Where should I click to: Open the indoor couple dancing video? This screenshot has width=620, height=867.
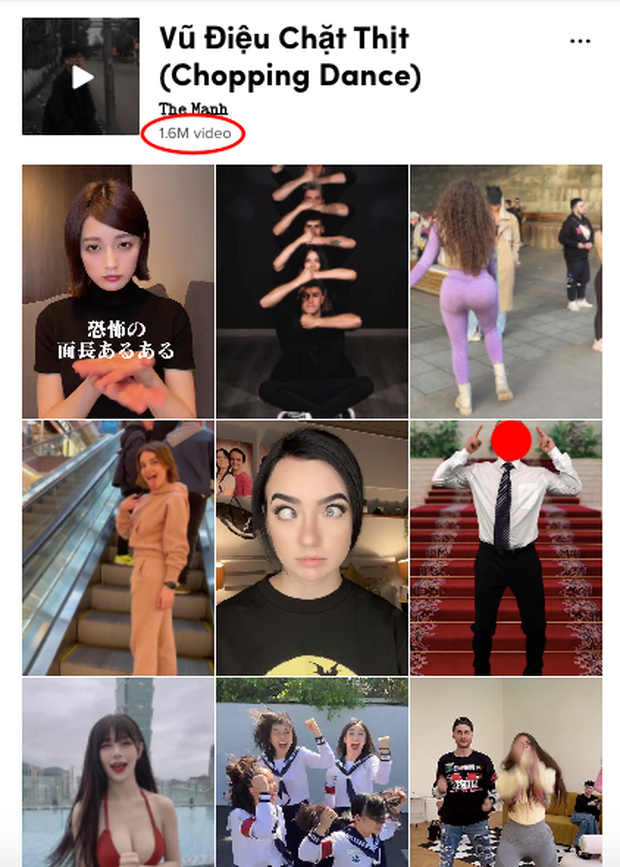pyautogui.click(x=506, y=772)
